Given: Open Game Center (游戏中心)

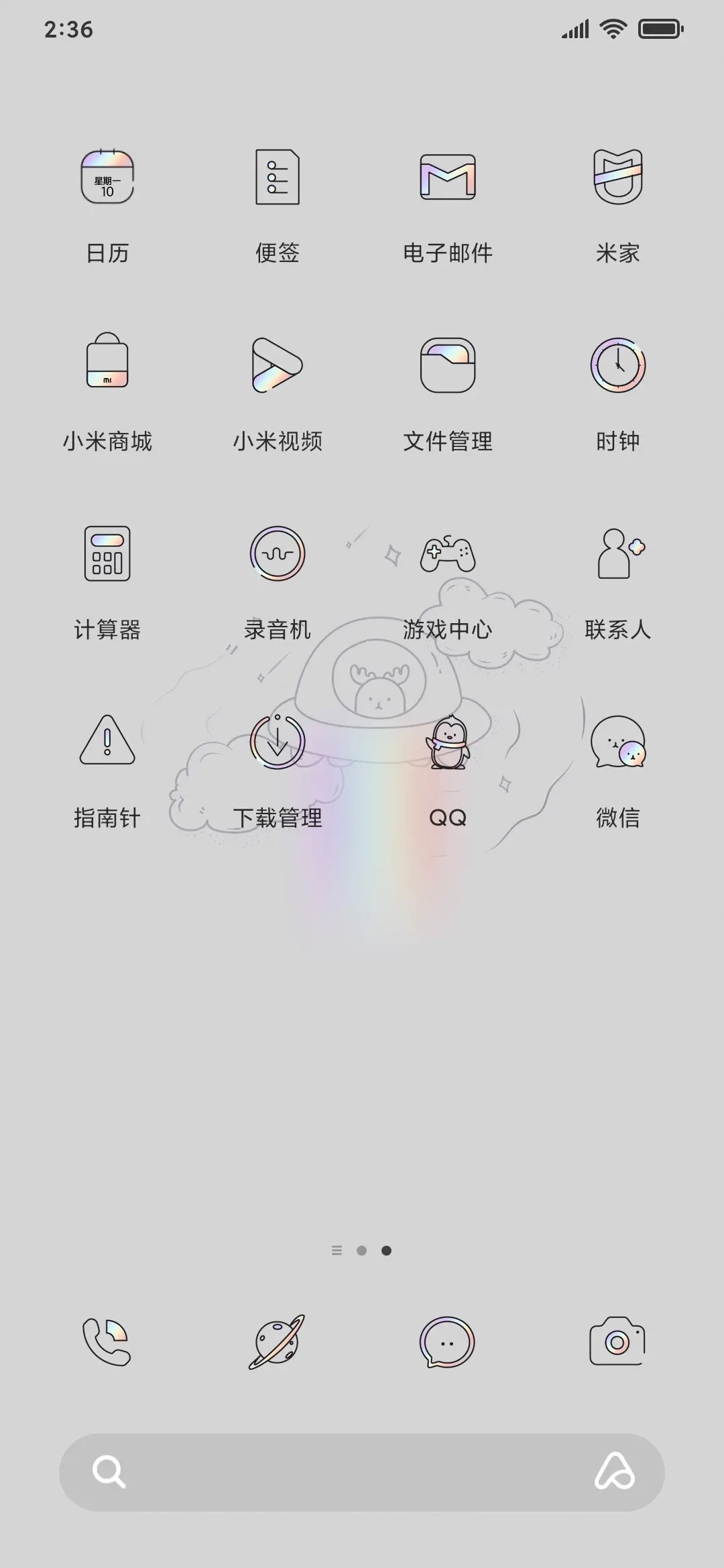Looking at the screenshot, I should (x=448, y=554).
